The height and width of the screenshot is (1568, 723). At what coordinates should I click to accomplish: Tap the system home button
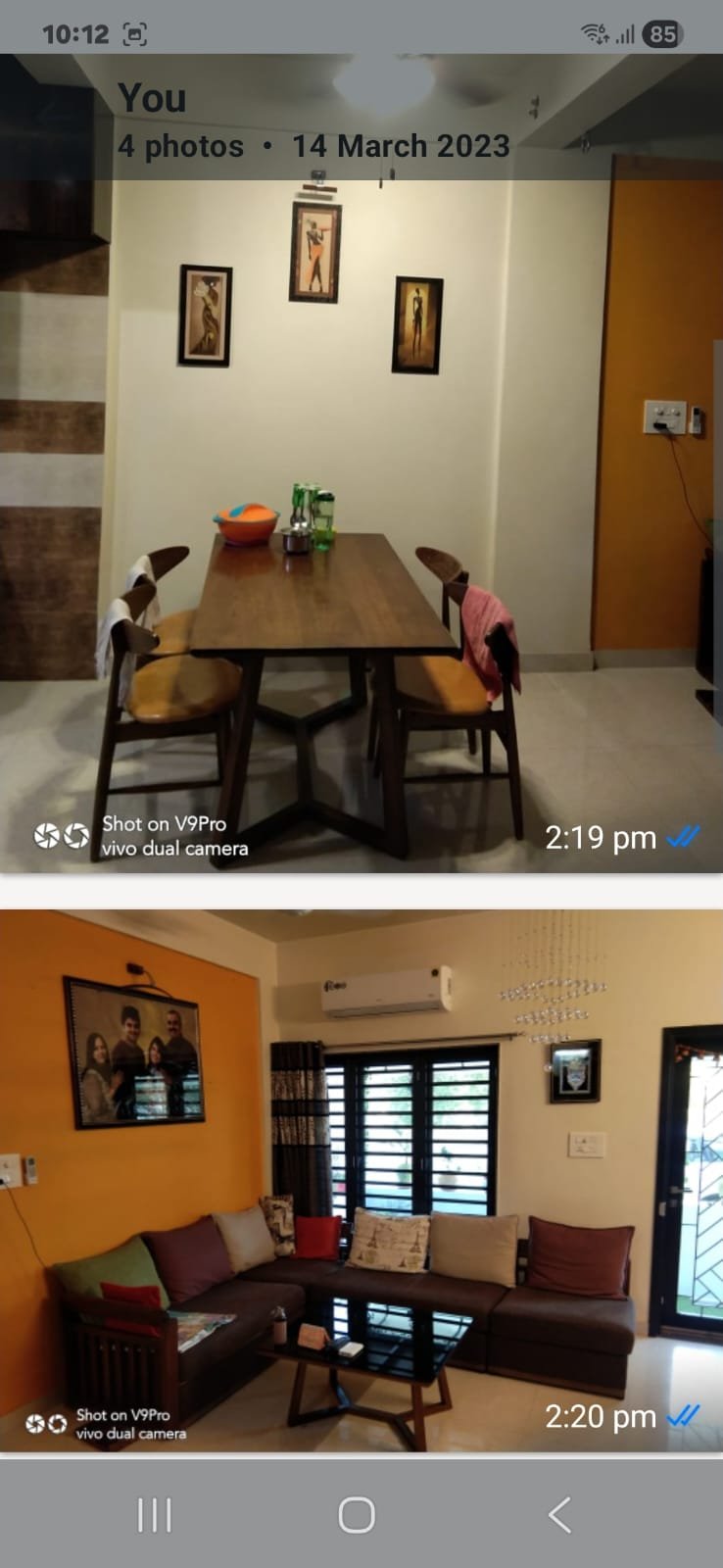click(357, 1515)
